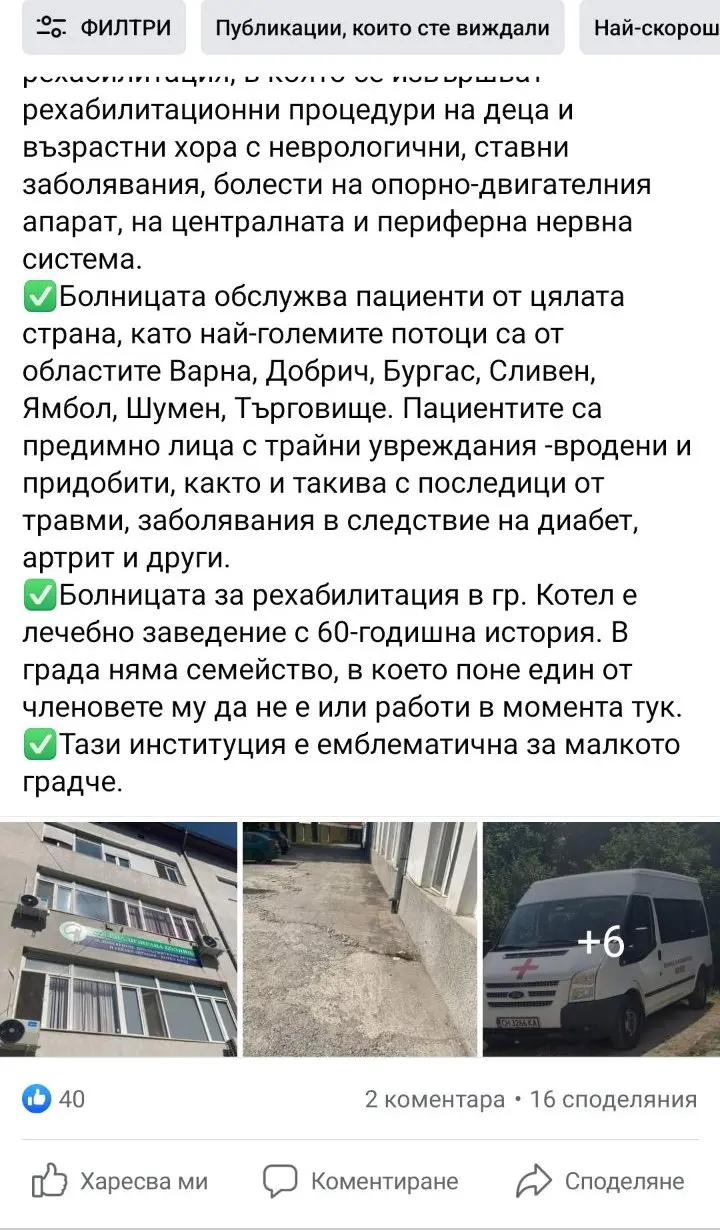Open the cracked pavement photo
This screenshot has width=720, height=1230.
360,939
